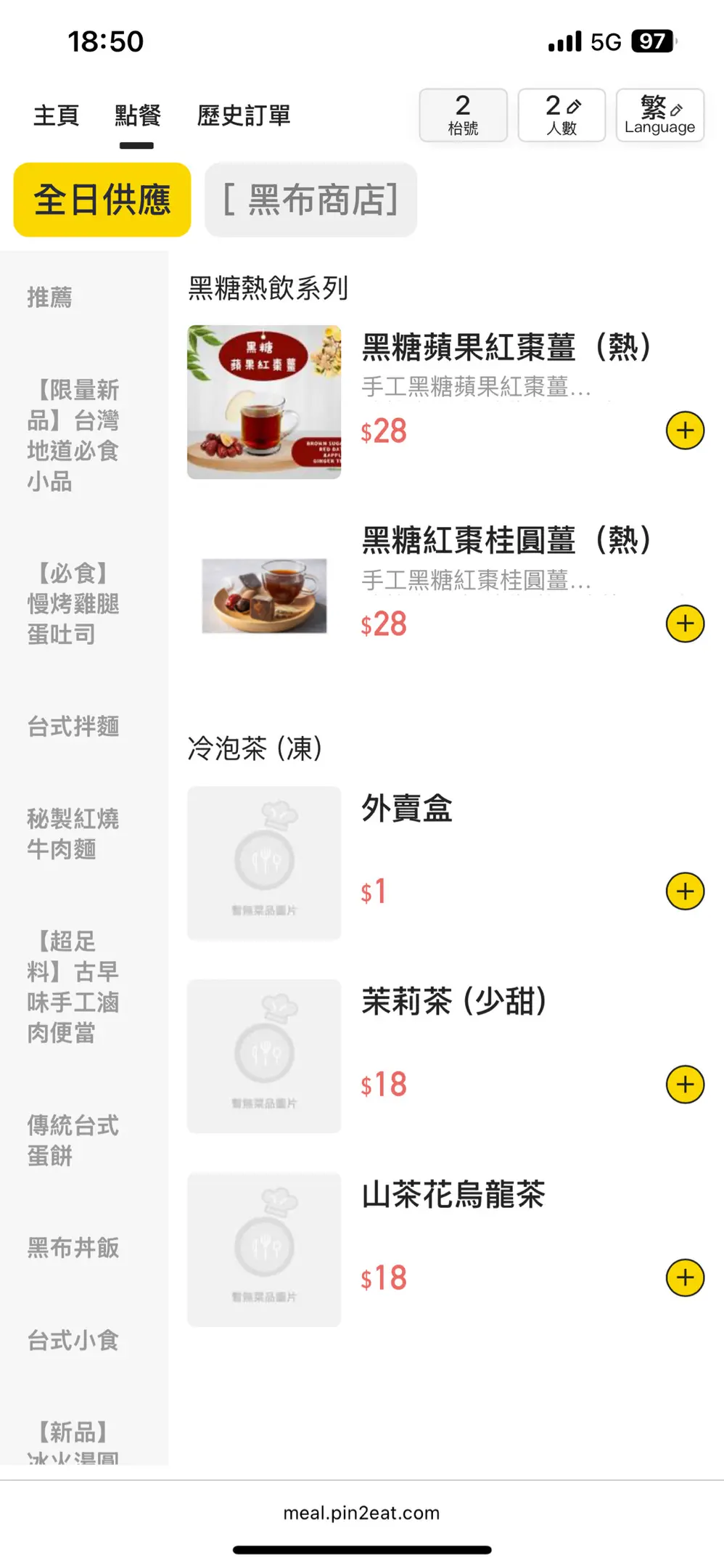Add 山茶花烏龍茶 to the order
This screenshot has width=724, height=1568.
pos(685,1278)
